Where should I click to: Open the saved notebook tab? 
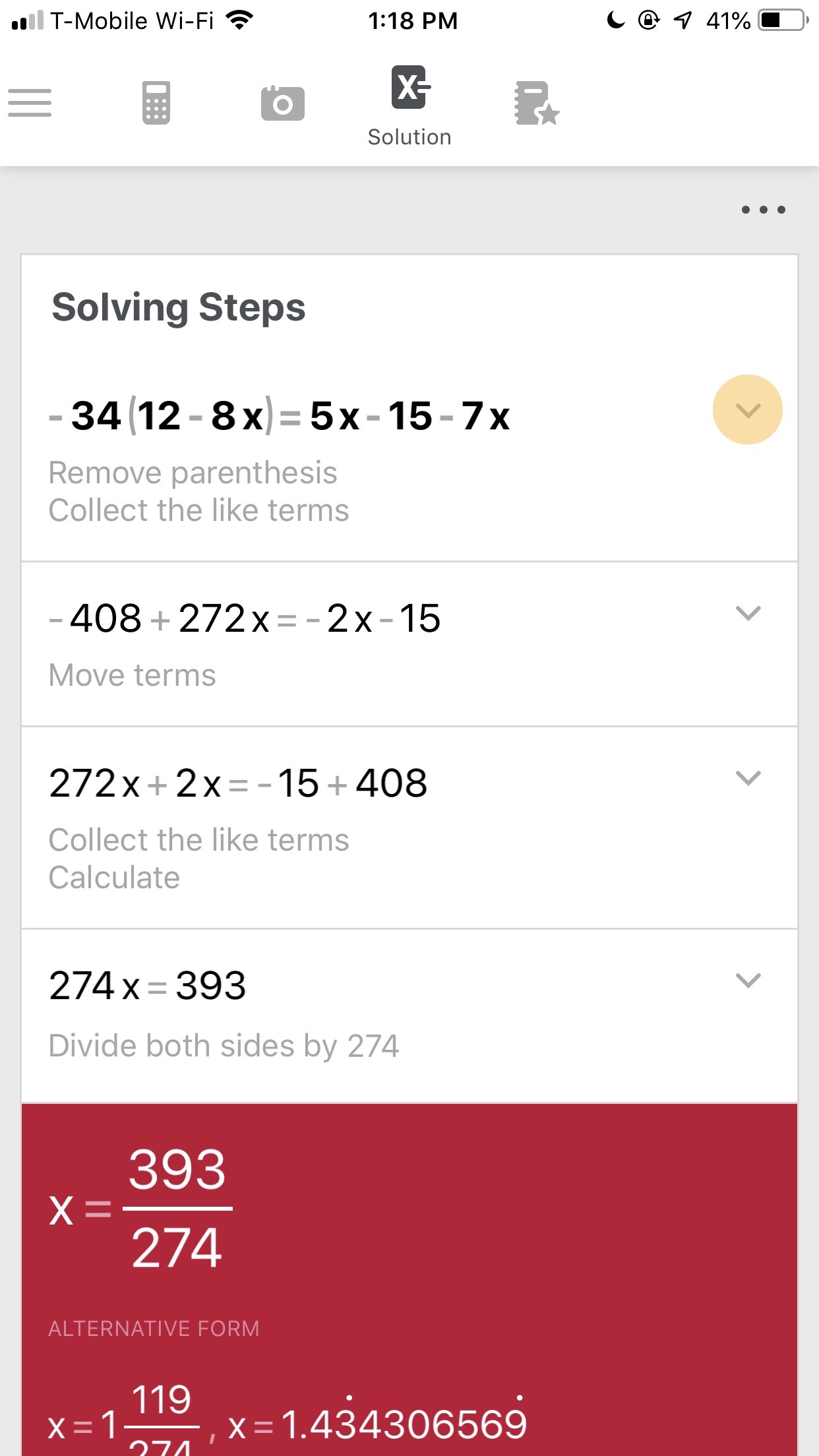(536, 103)
